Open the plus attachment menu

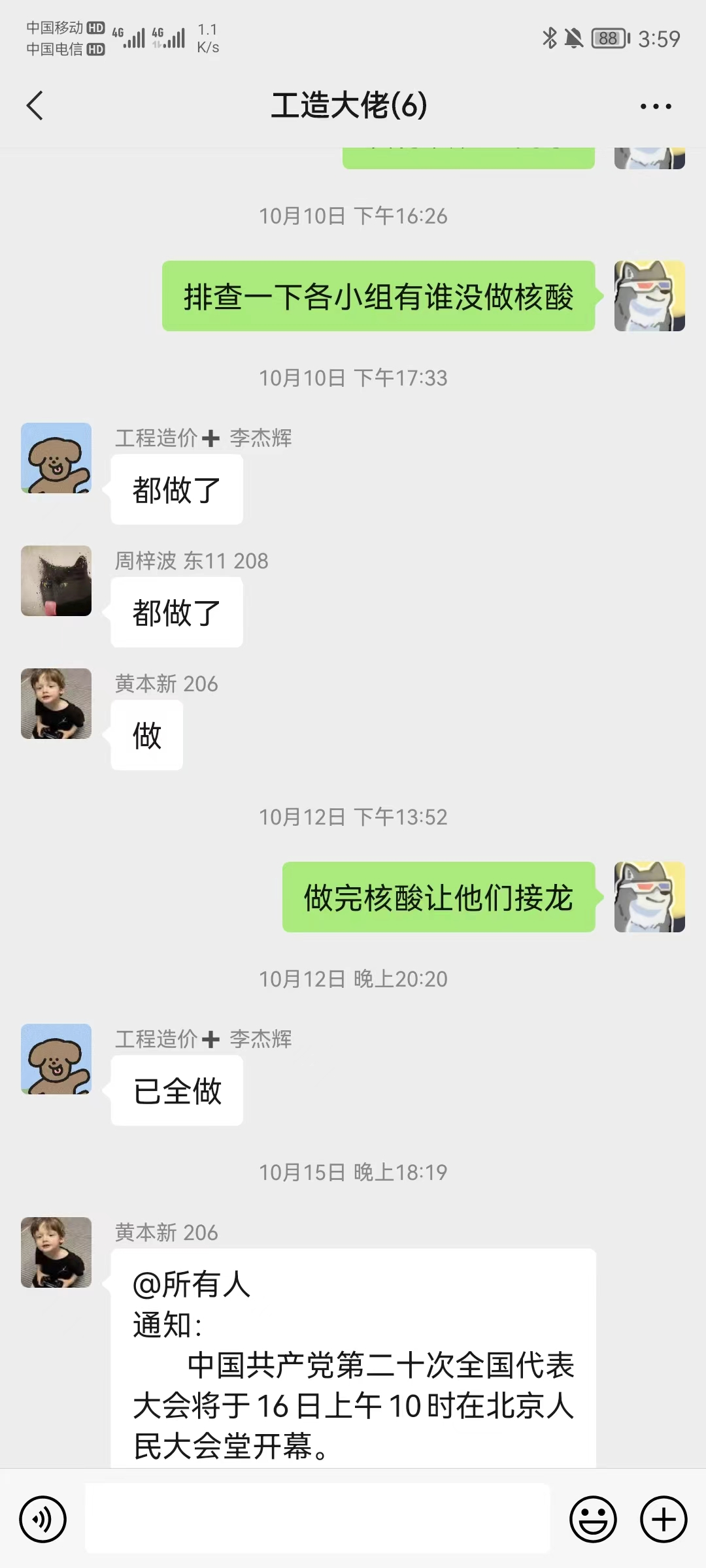(663, 1519)
